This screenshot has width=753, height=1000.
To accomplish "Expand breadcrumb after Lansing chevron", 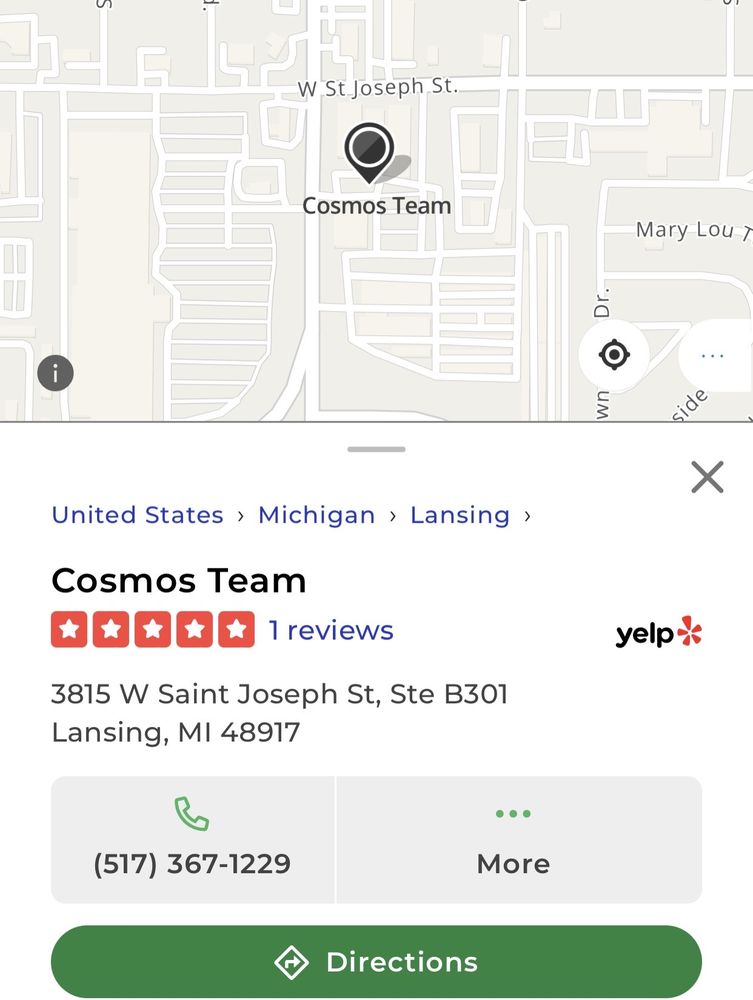I will (x=527, y=516).
